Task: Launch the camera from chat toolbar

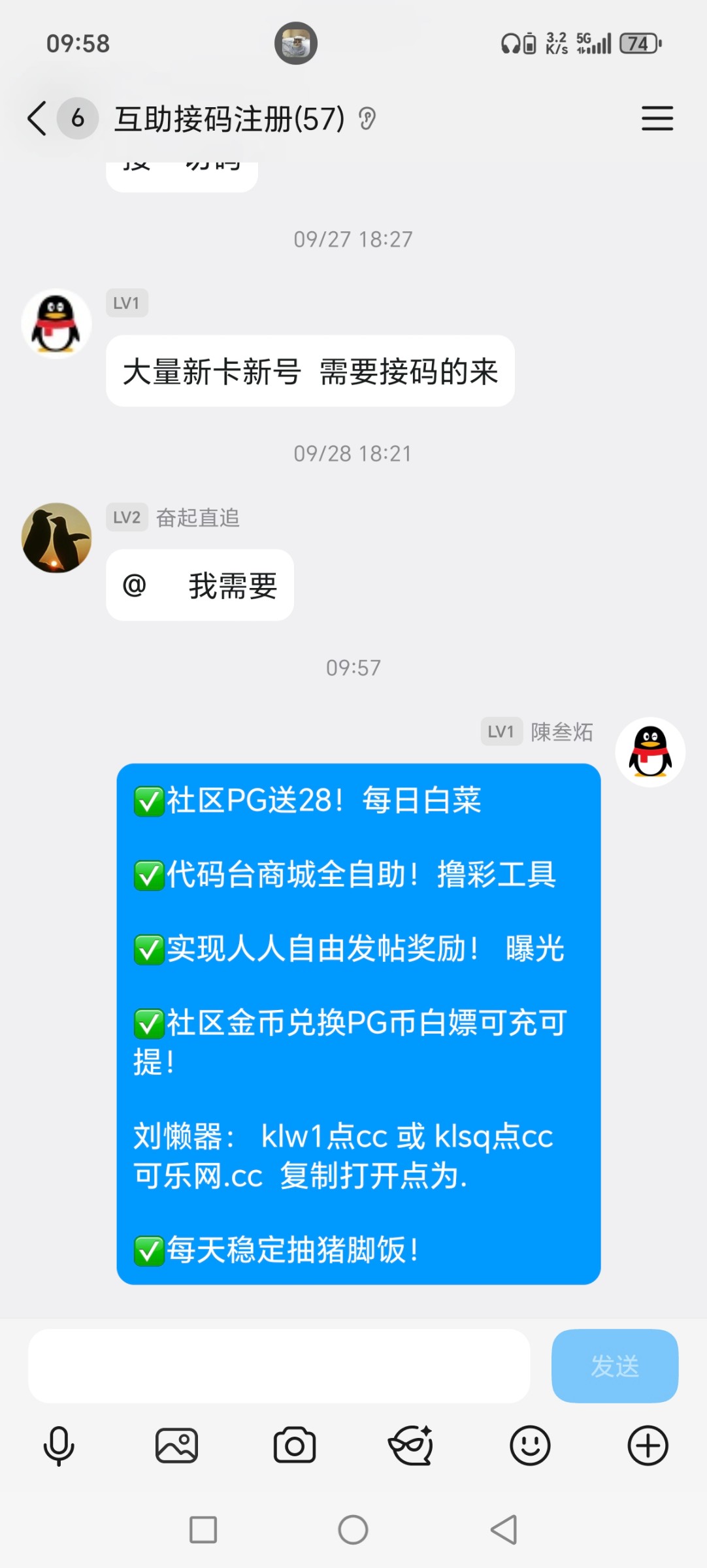Action: click(294, 1445)
